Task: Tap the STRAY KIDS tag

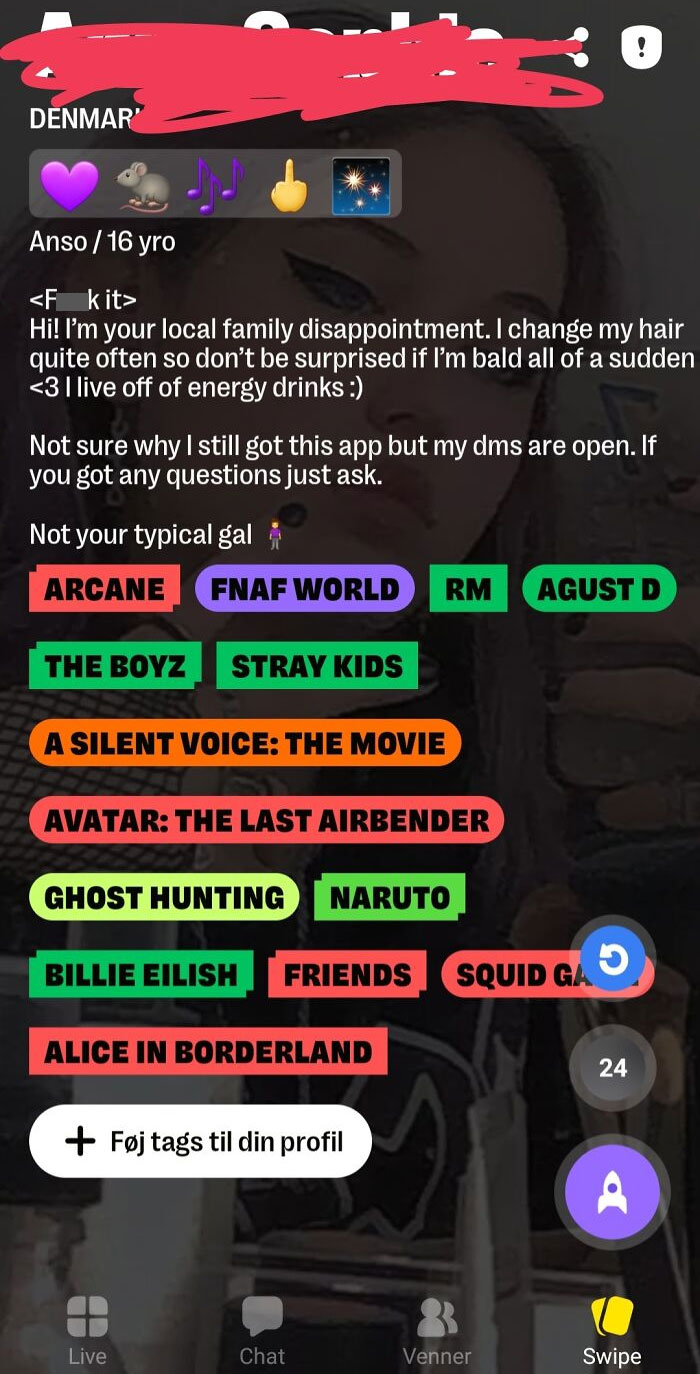Action: coord(316,666)
